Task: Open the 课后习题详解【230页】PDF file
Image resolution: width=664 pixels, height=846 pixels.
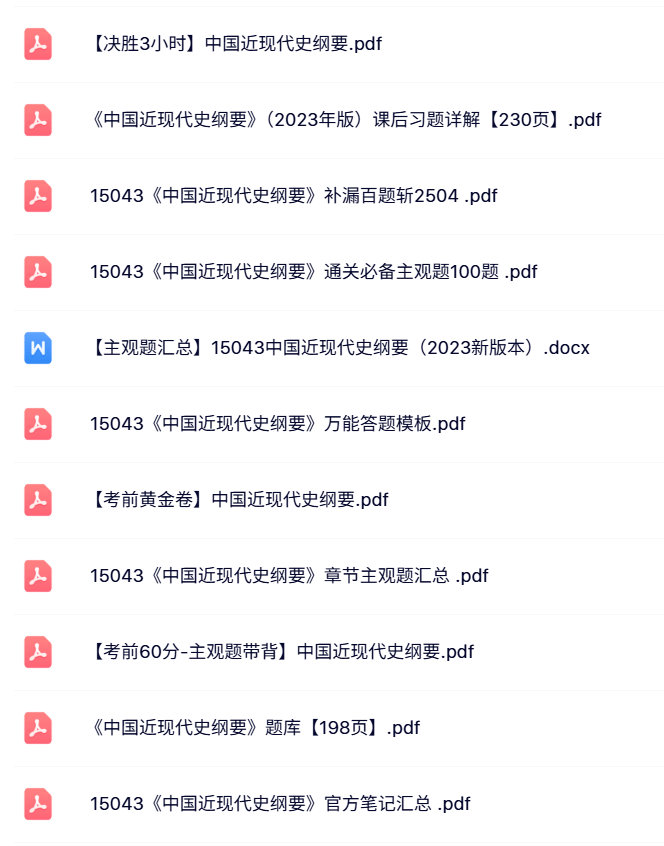Action: click(345, 120)
